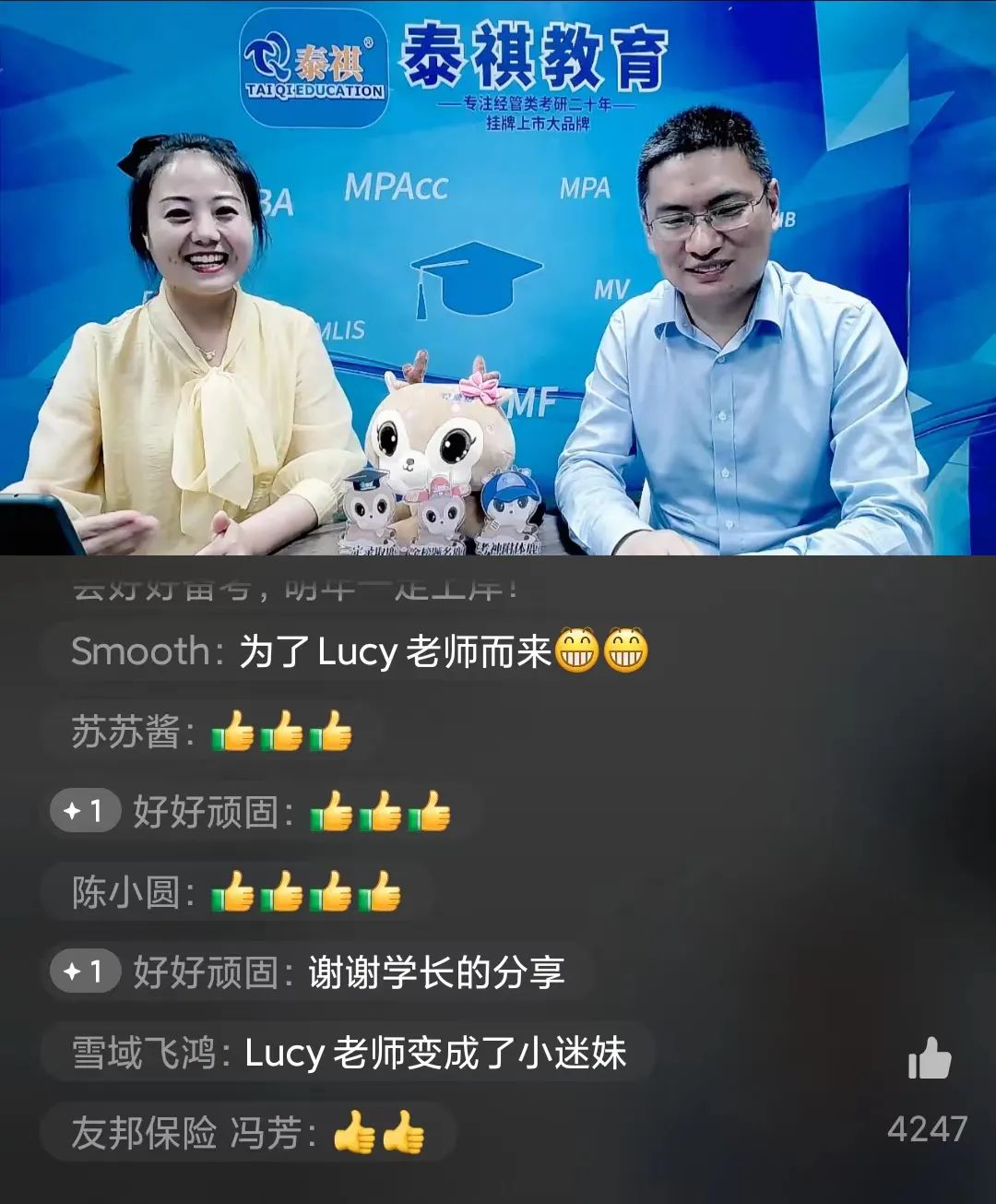Open 陈小圆's four thumbs-up comment

coord(236,892)
